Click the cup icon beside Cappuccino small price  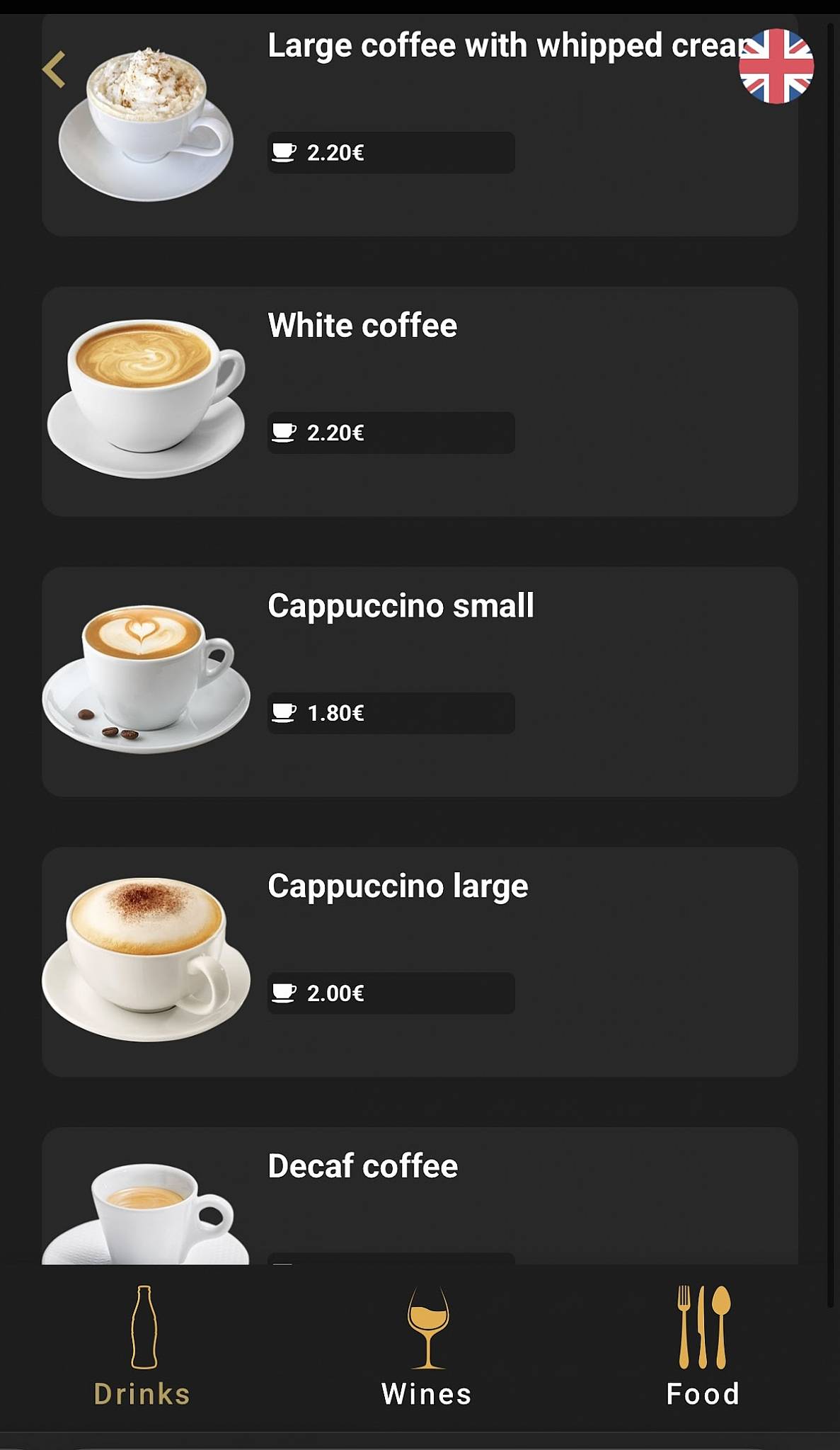[285, 713]
